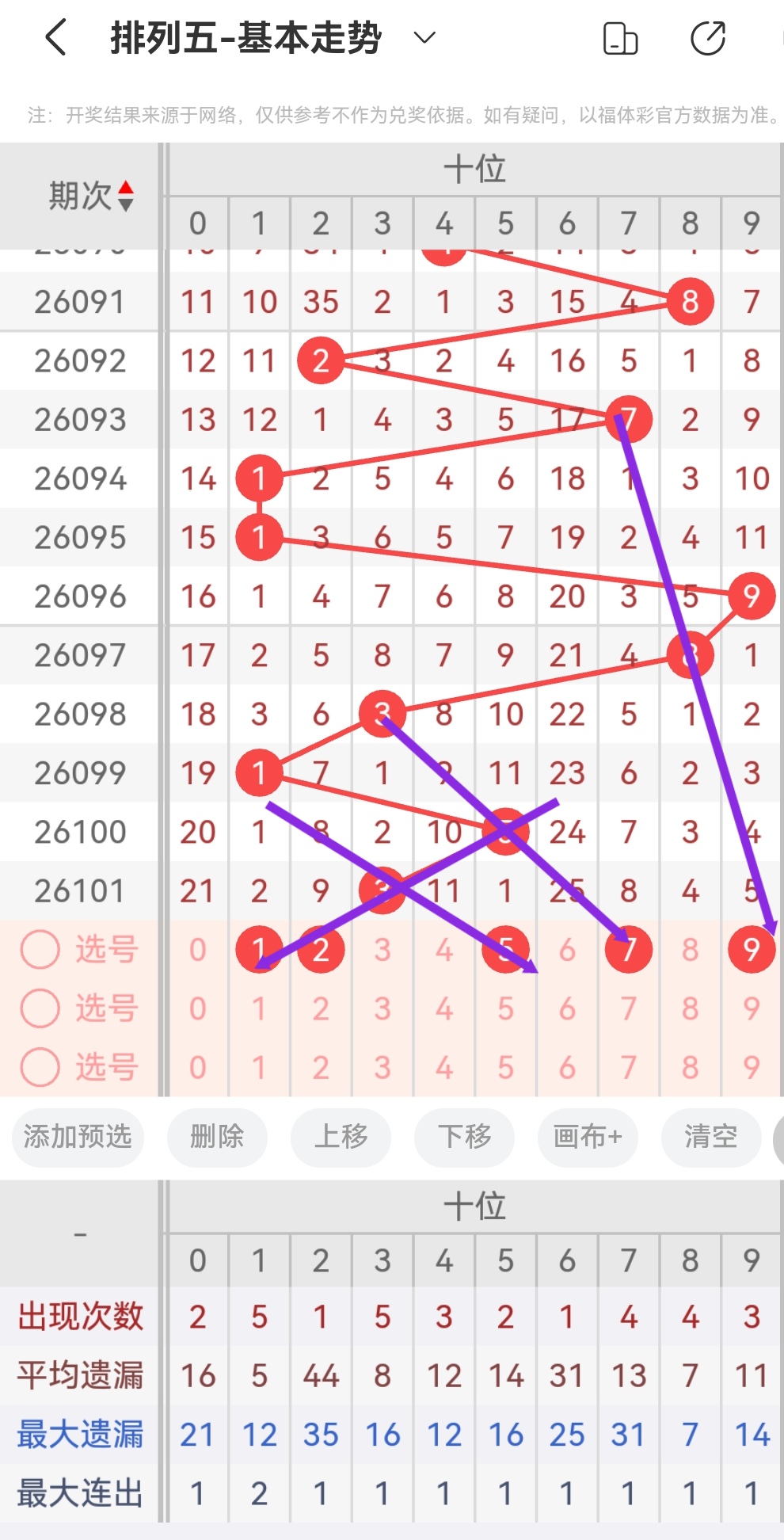Tap number 3 in the third 选号 row
Viewport: 784px width, 1540px height.
(382, 1067)
